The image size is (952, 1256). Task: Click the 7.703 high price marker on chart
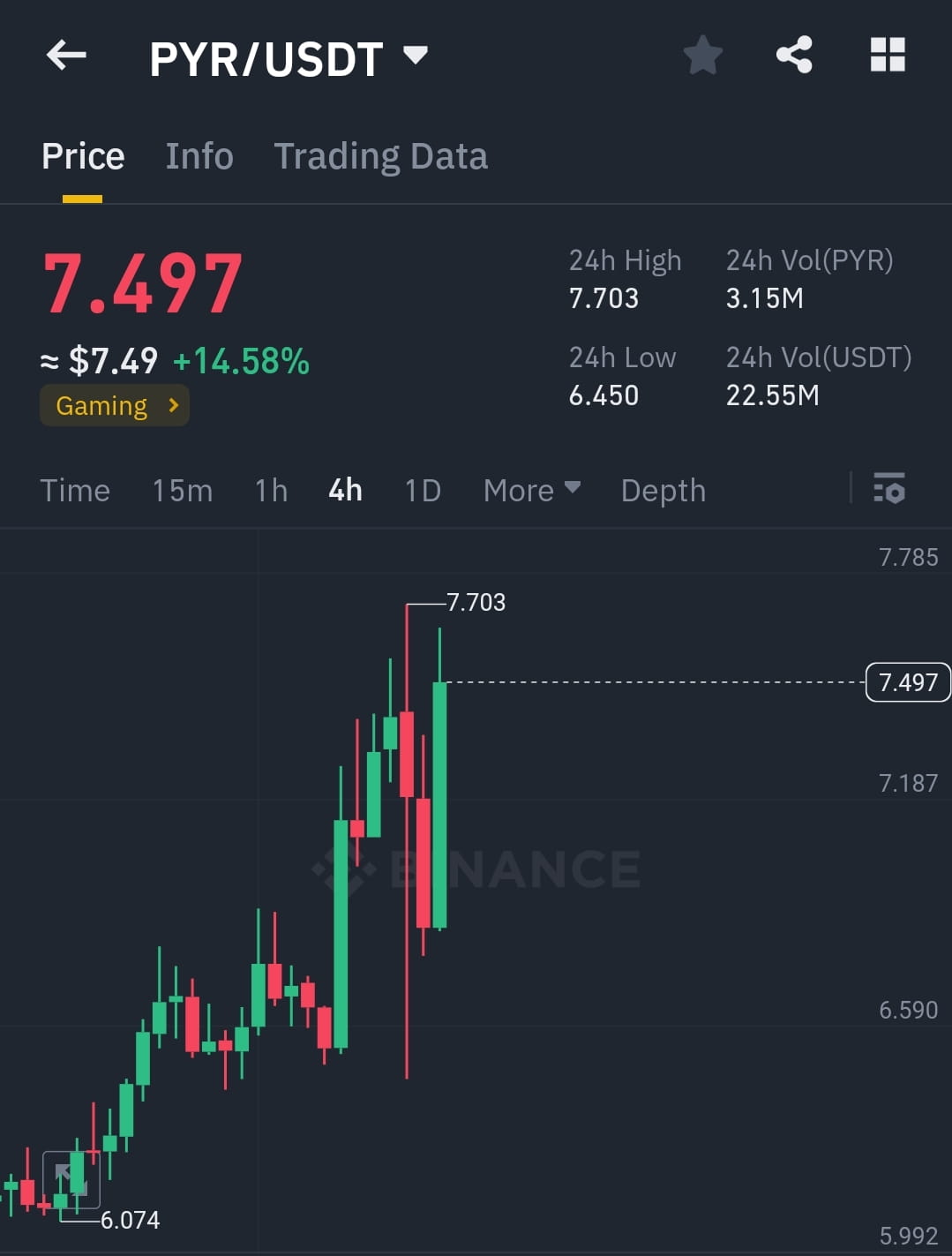[475, 603]
